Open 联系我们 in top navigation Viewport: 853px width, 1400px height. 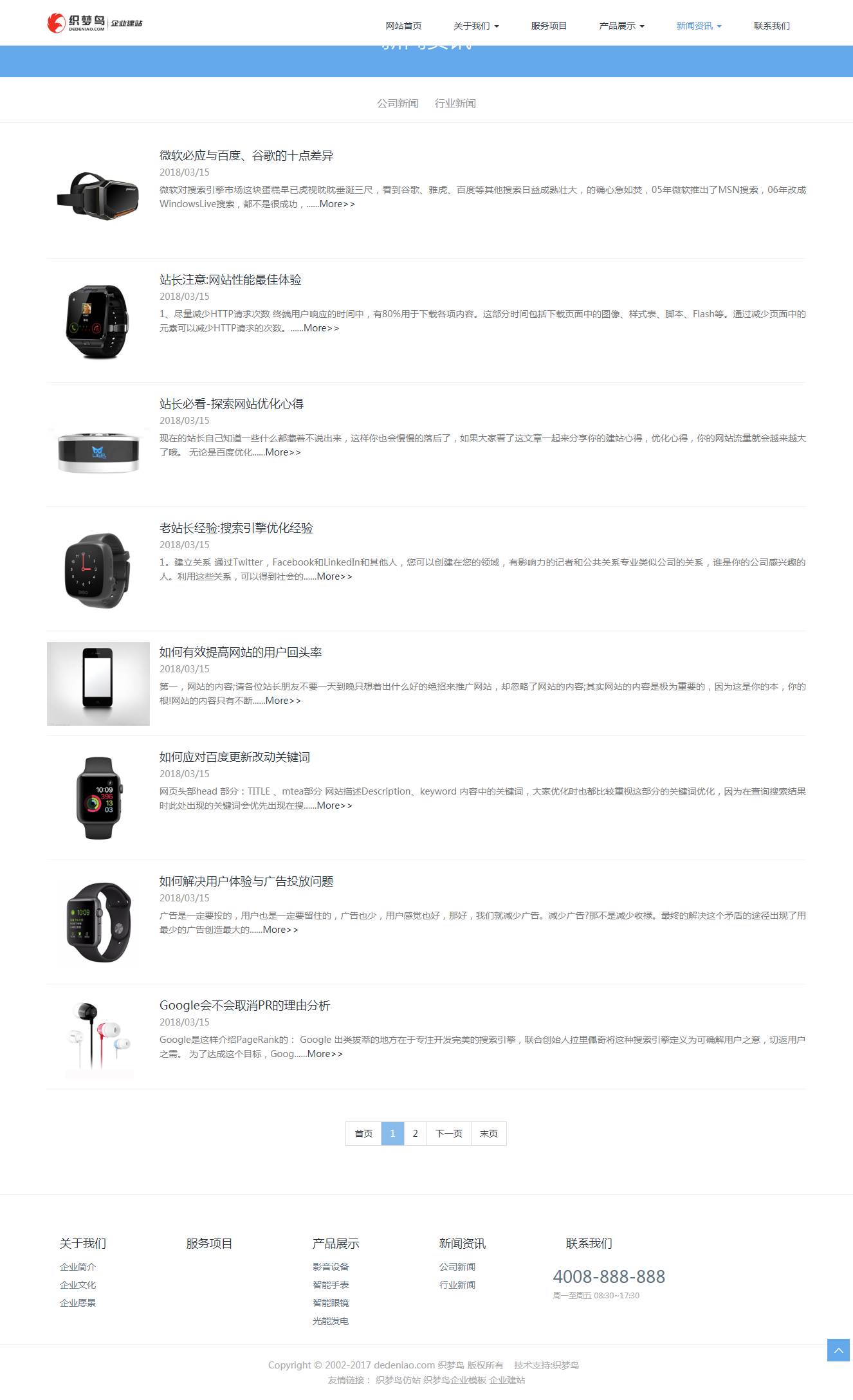[x=772, y=26]
